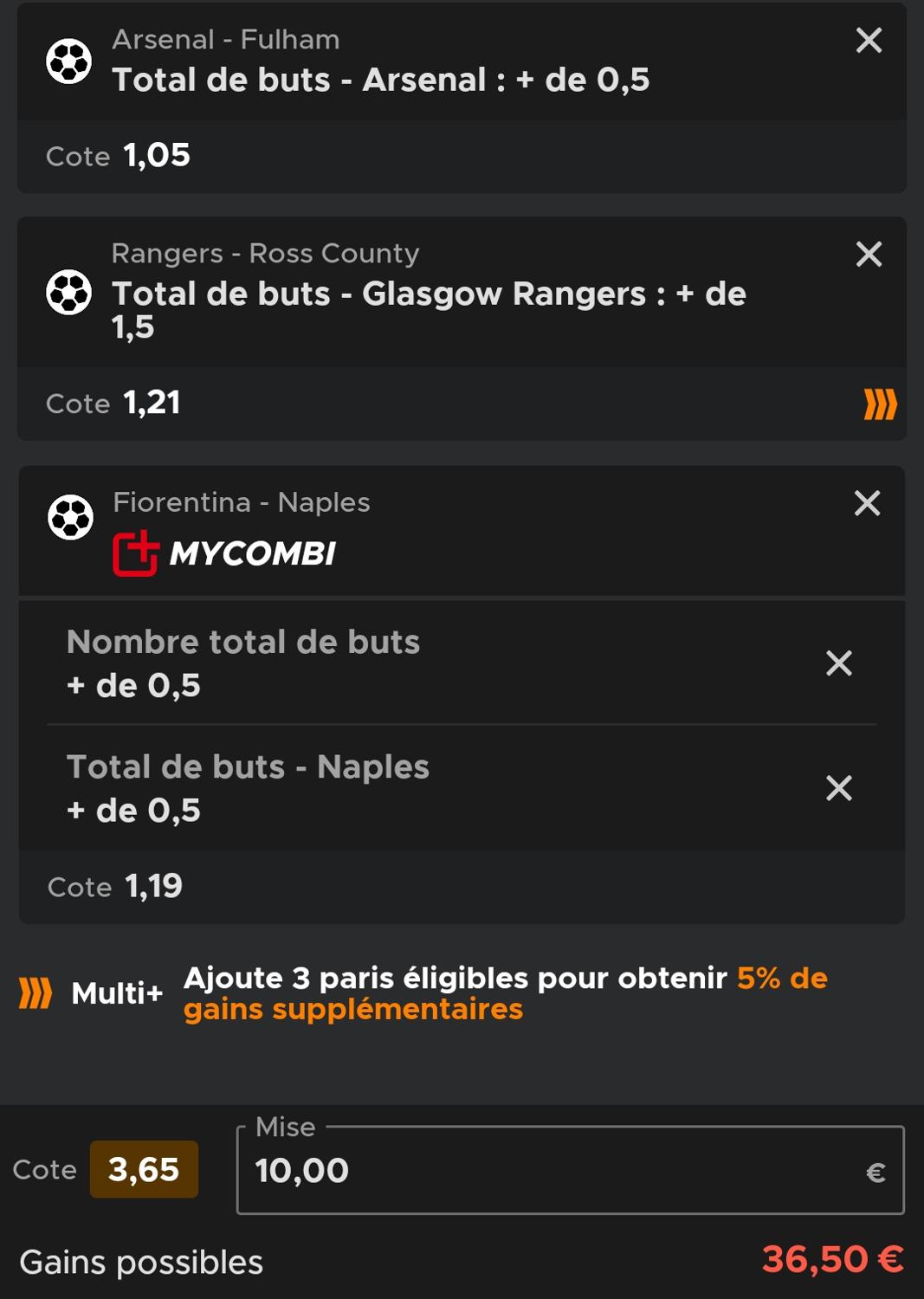
Task: Edit the Mise stake amount field
Action: click(x=554, y=1171)
